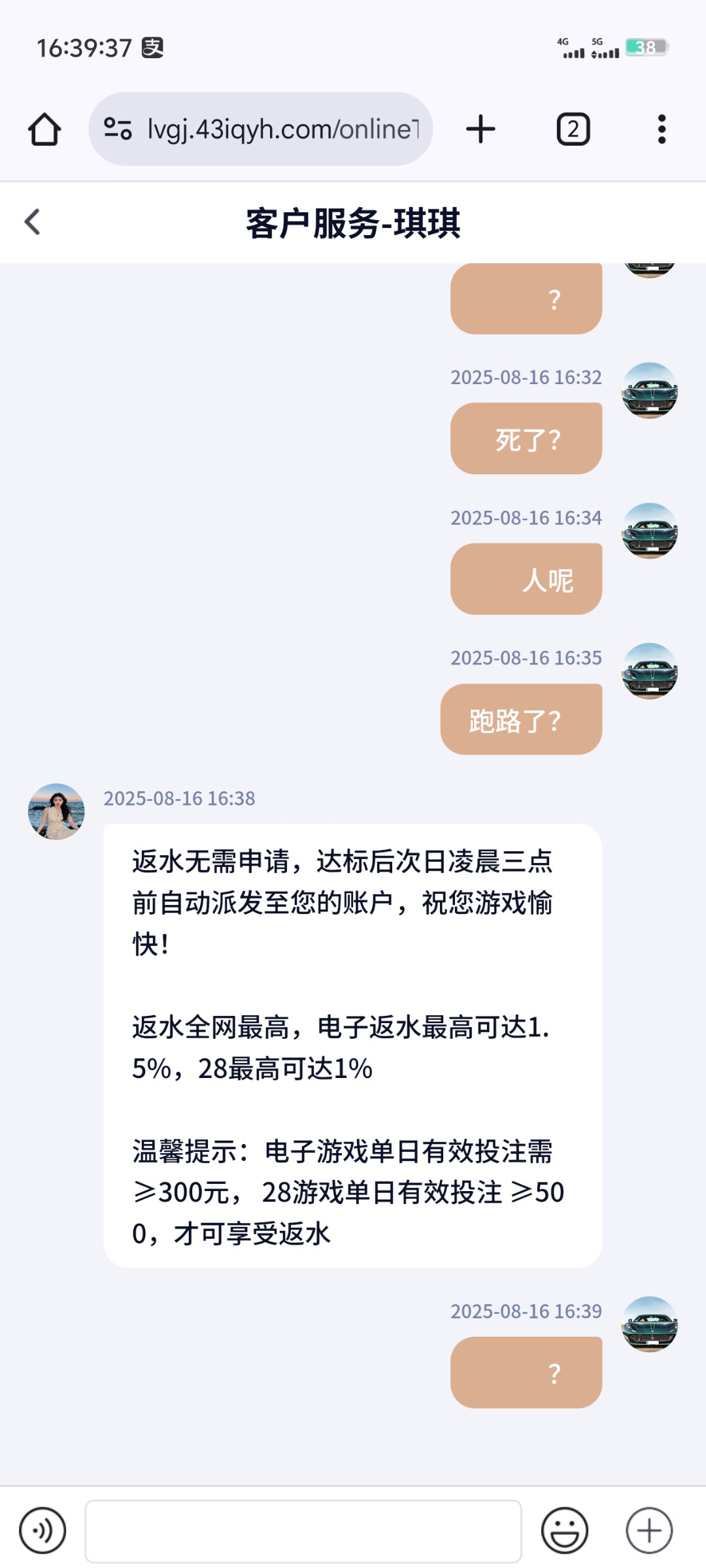This screenshot has height=1568, width=706.
Task: Focus the chat message text field
Action: pyautogui.click(x=303, y=1531)
